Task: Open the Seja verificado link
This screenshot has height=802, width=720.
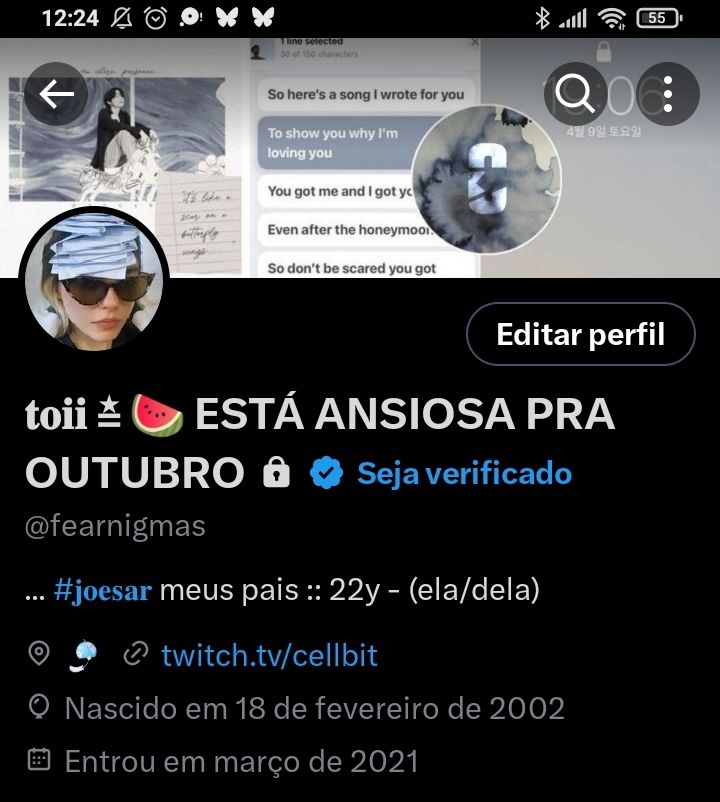Action: [463, 473]
